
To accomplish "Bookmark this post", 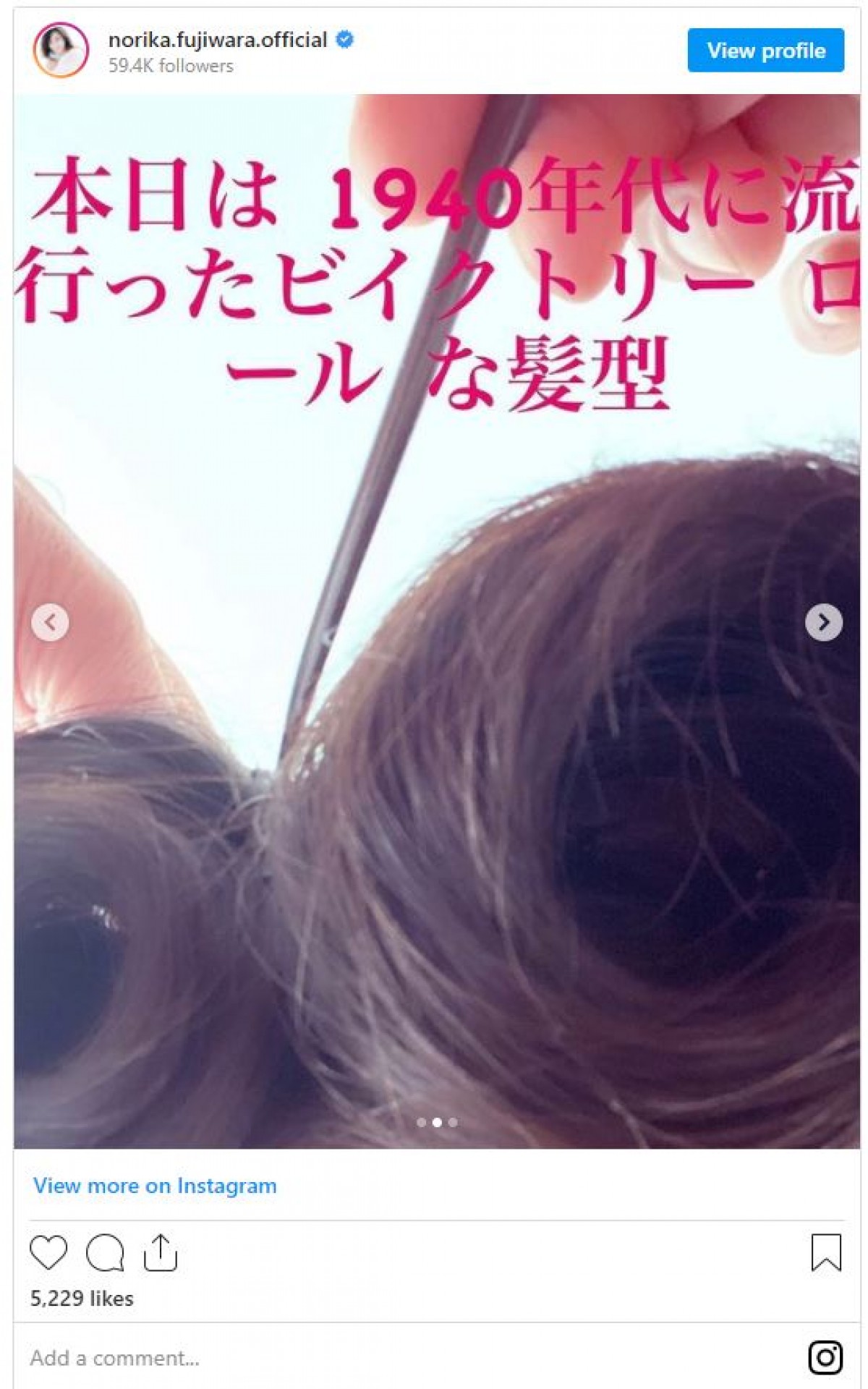I will 825,1252.
